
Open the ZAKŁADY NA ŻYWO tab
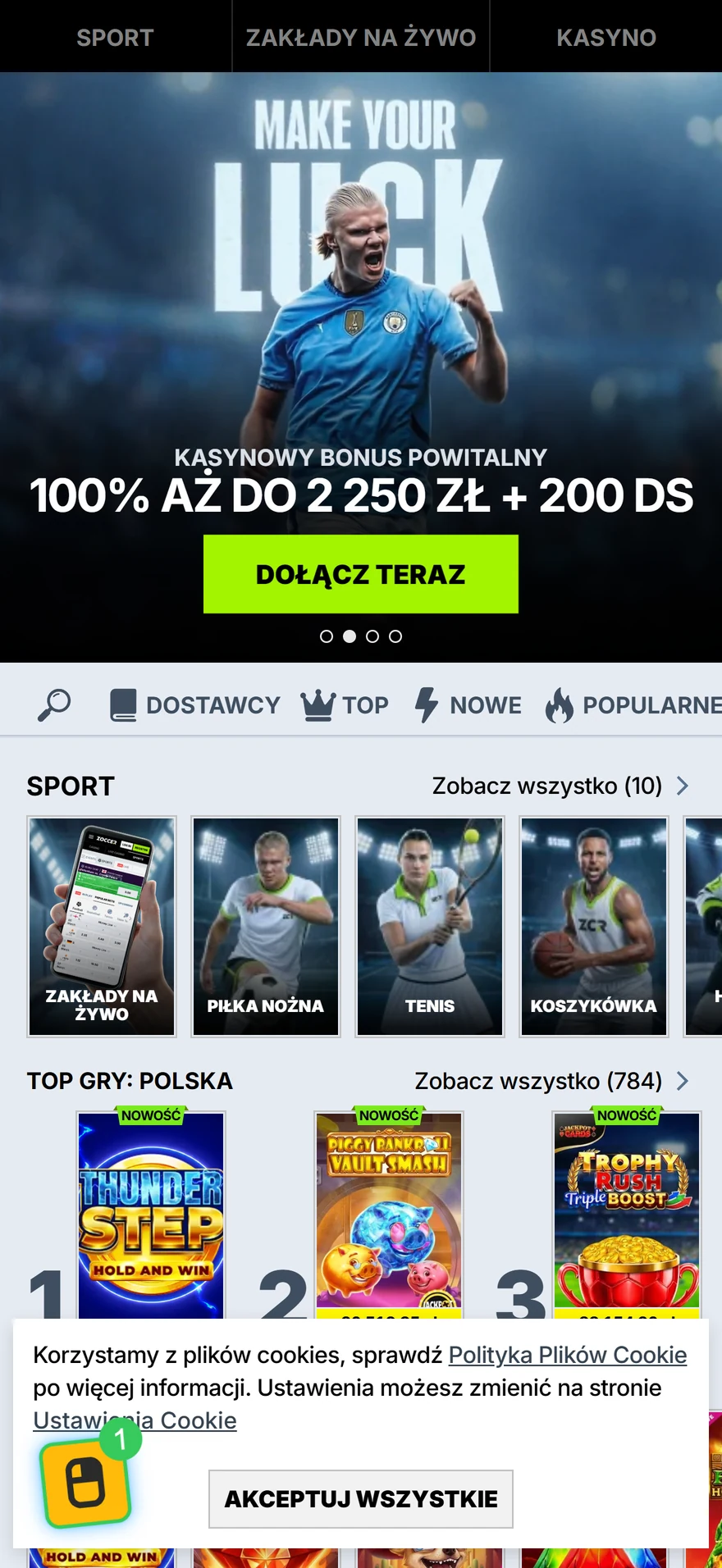pyautogui.click(x=361, y=37)
